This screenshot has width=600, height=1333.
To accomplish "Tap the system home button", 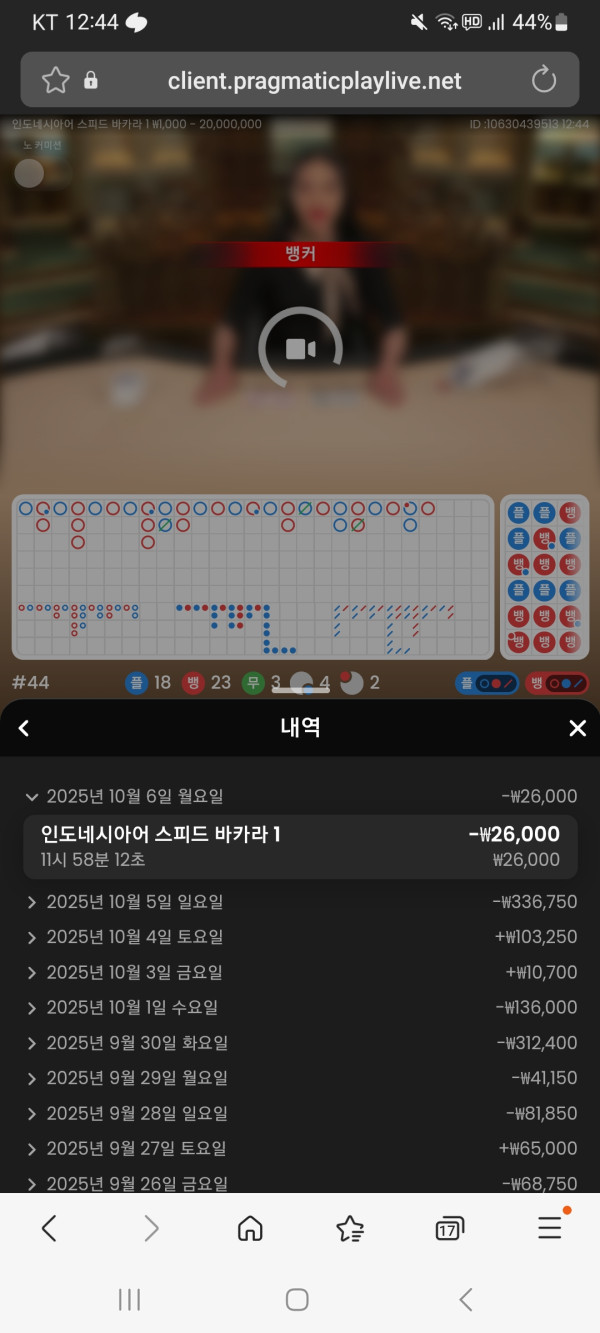I will 297,1299.
